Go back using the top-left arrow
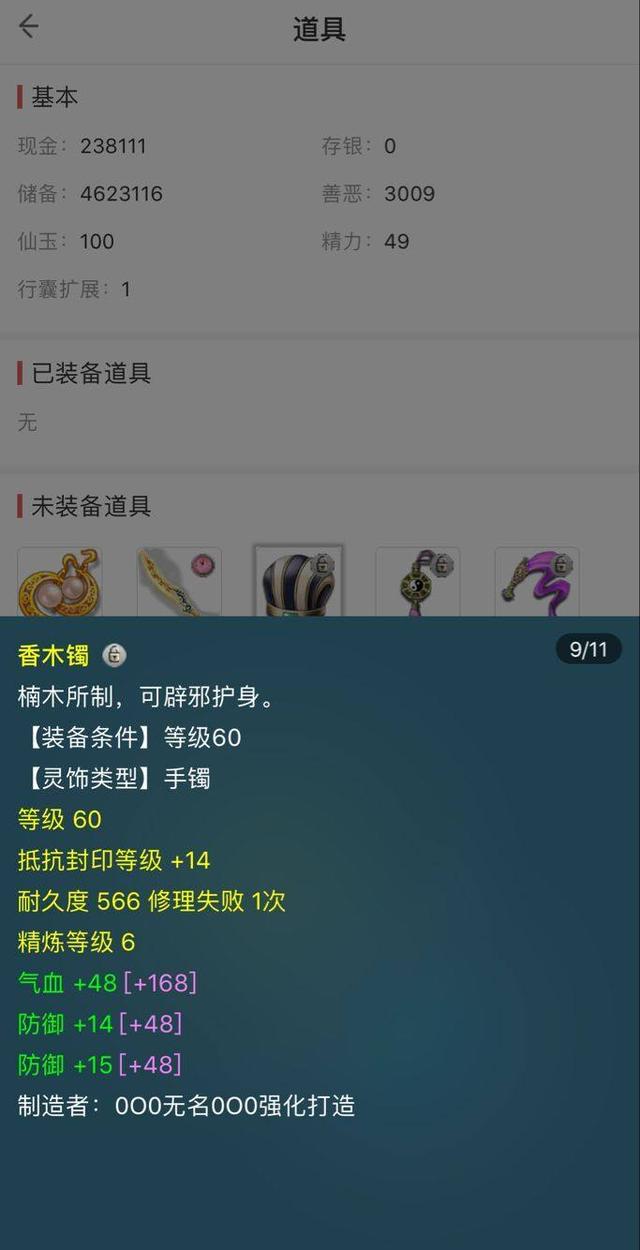640x1250 pixels. pyautogui.click(x=28, y=27)
